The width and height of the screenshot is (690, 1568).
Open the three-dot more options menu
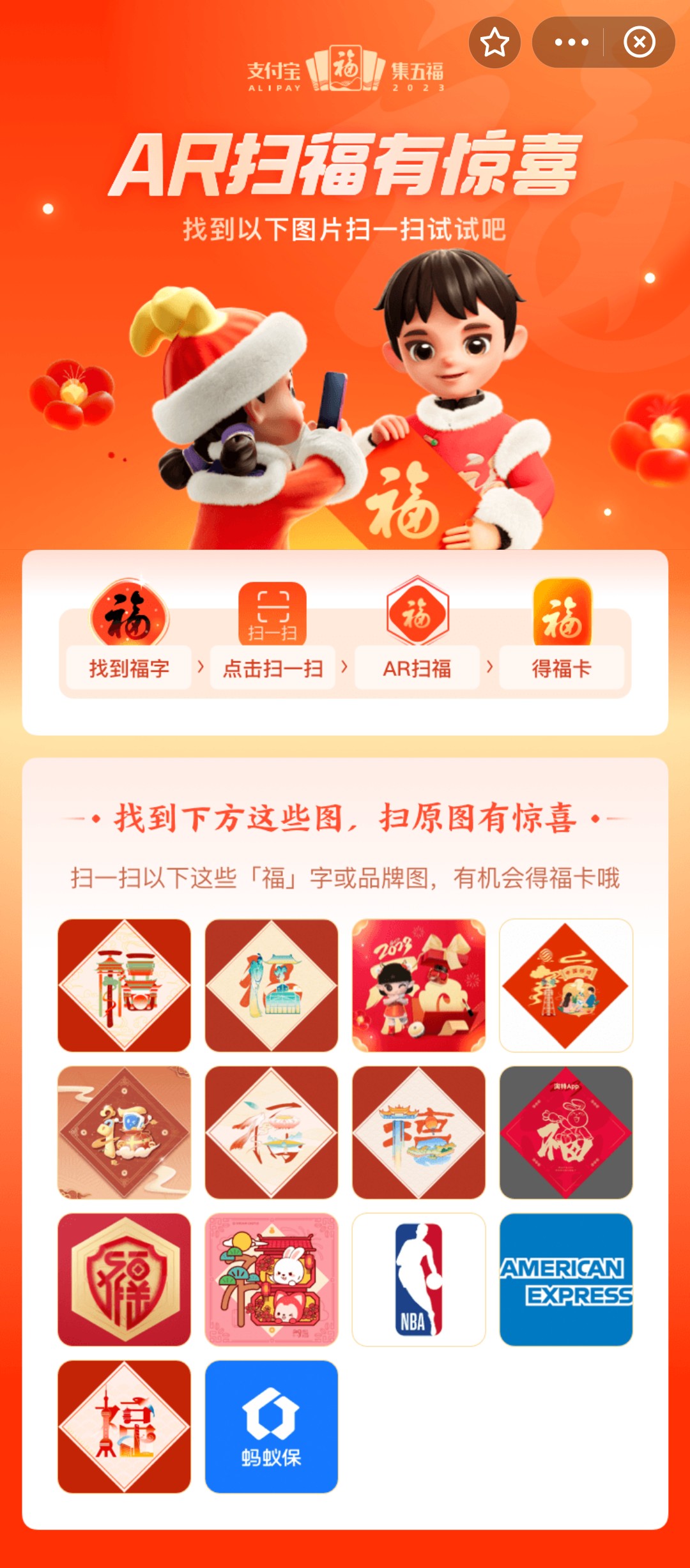pos(571,43)
